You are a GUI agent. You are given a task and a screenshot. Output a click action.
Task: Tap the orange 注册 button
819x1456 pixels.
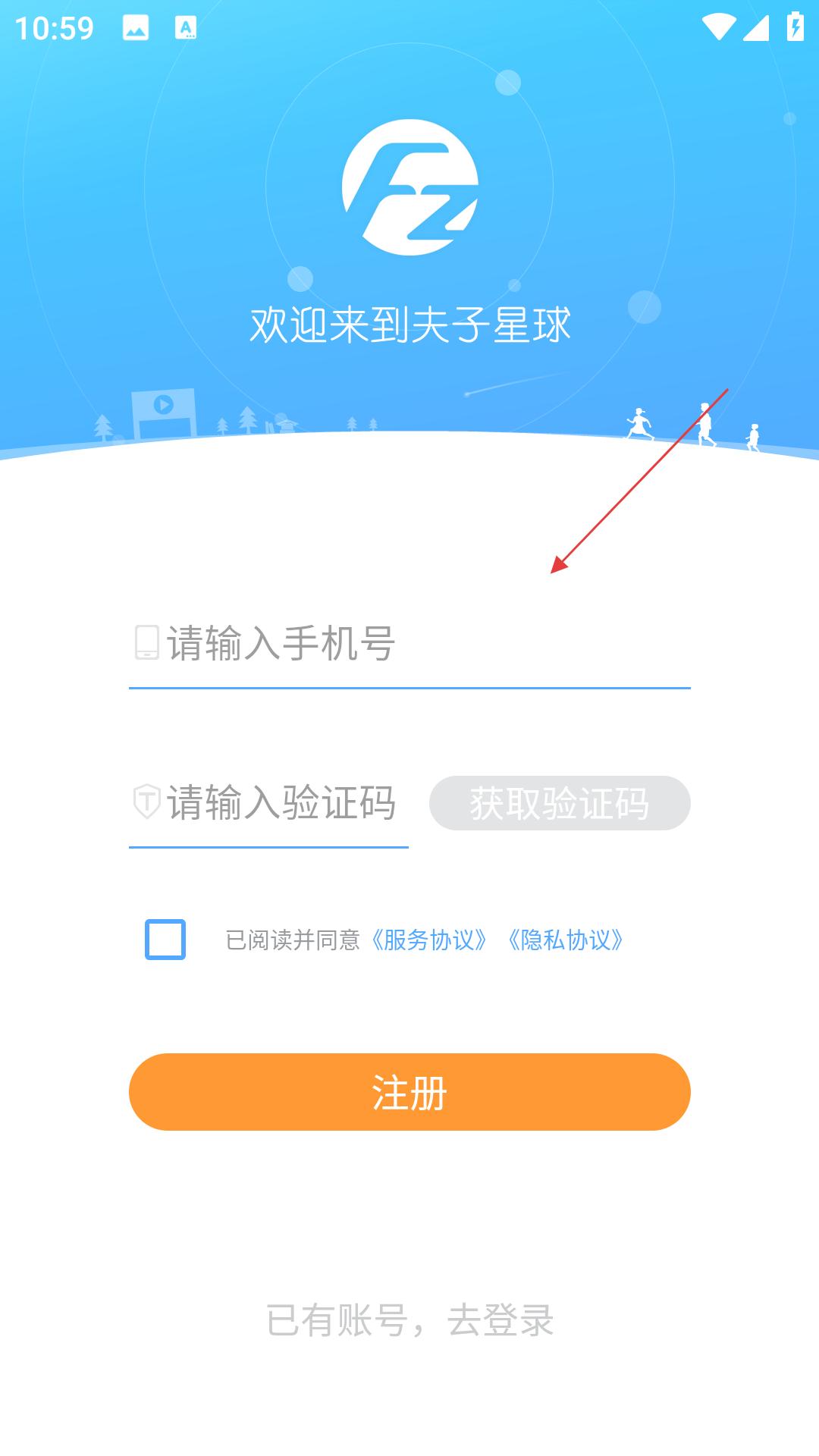(x=409, y=1092)
